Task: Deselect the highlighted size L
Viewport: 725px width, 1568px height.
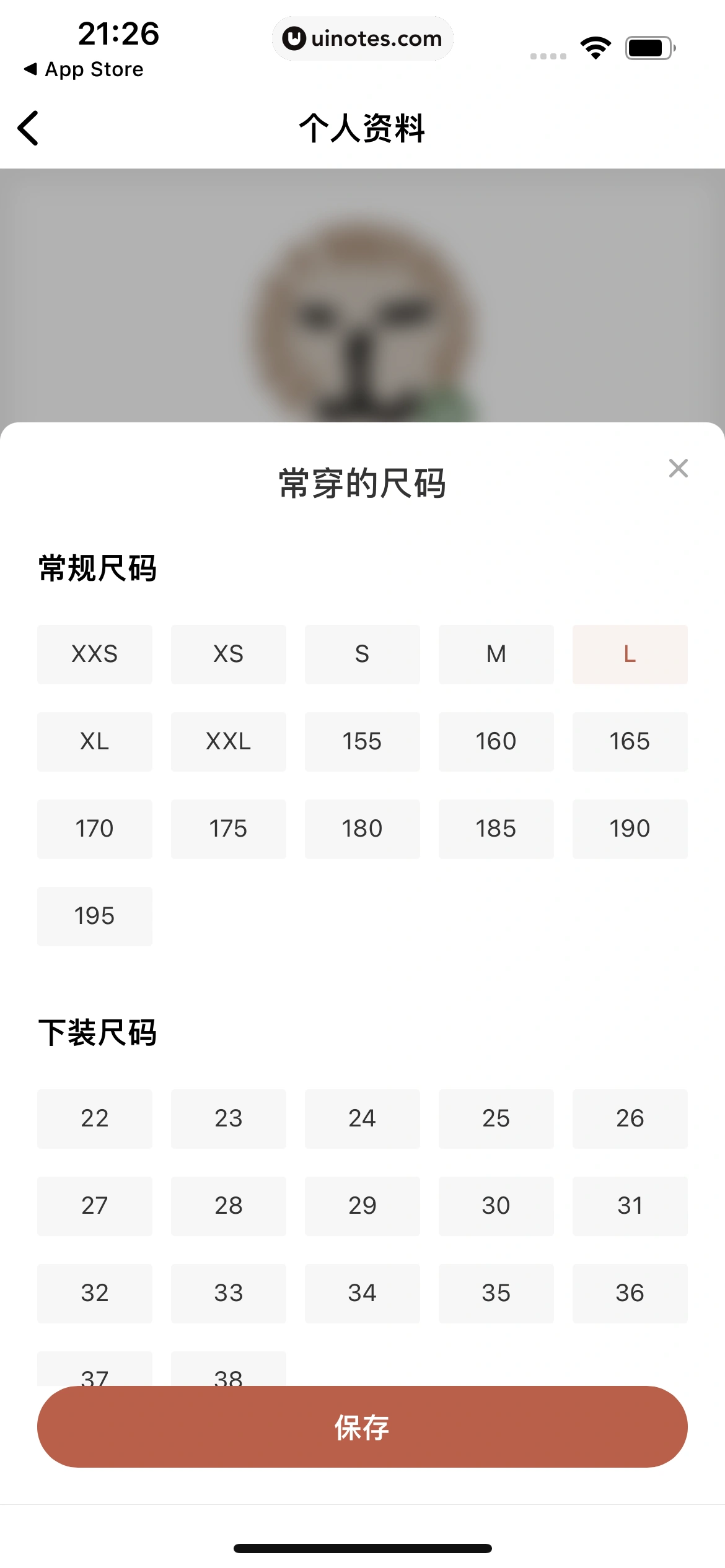Action: pyautogui.click(x=630, y=655)
